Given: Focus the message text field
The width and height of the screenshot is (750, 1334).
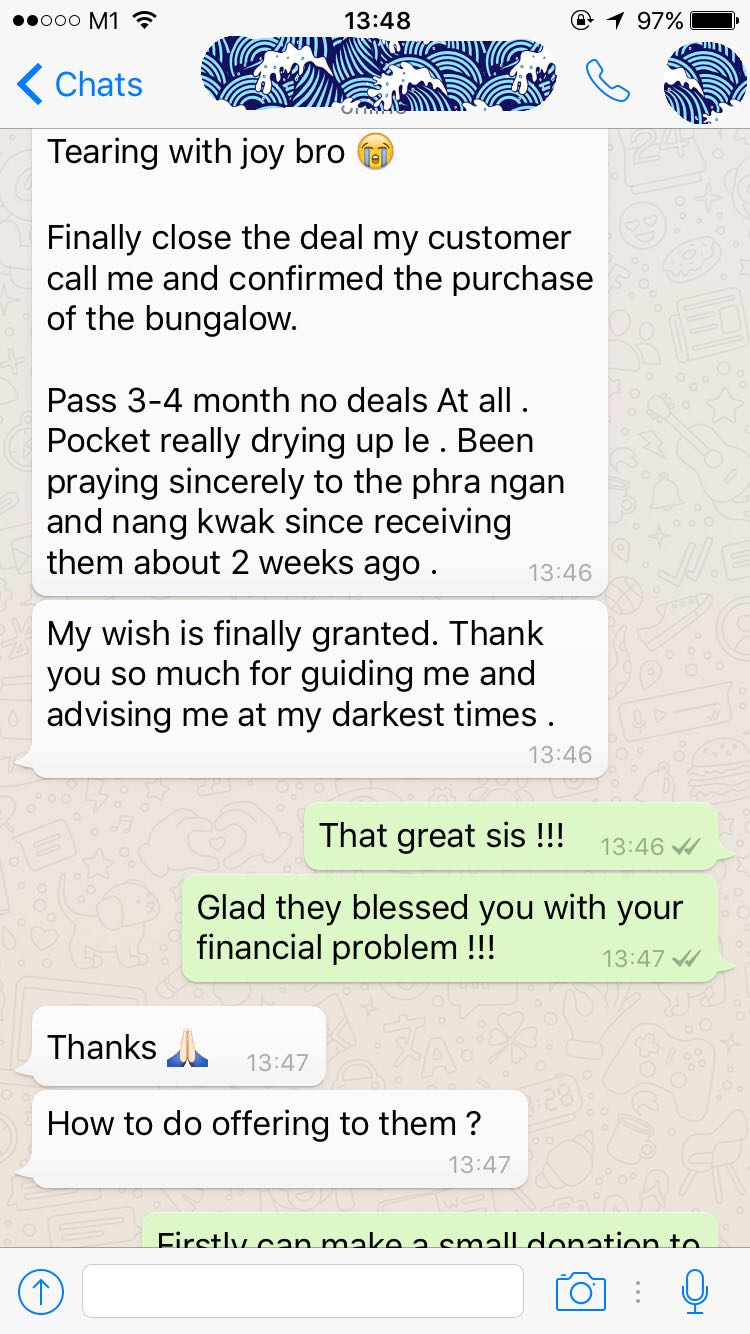Looking at the screenshot, I should 302,1291.
